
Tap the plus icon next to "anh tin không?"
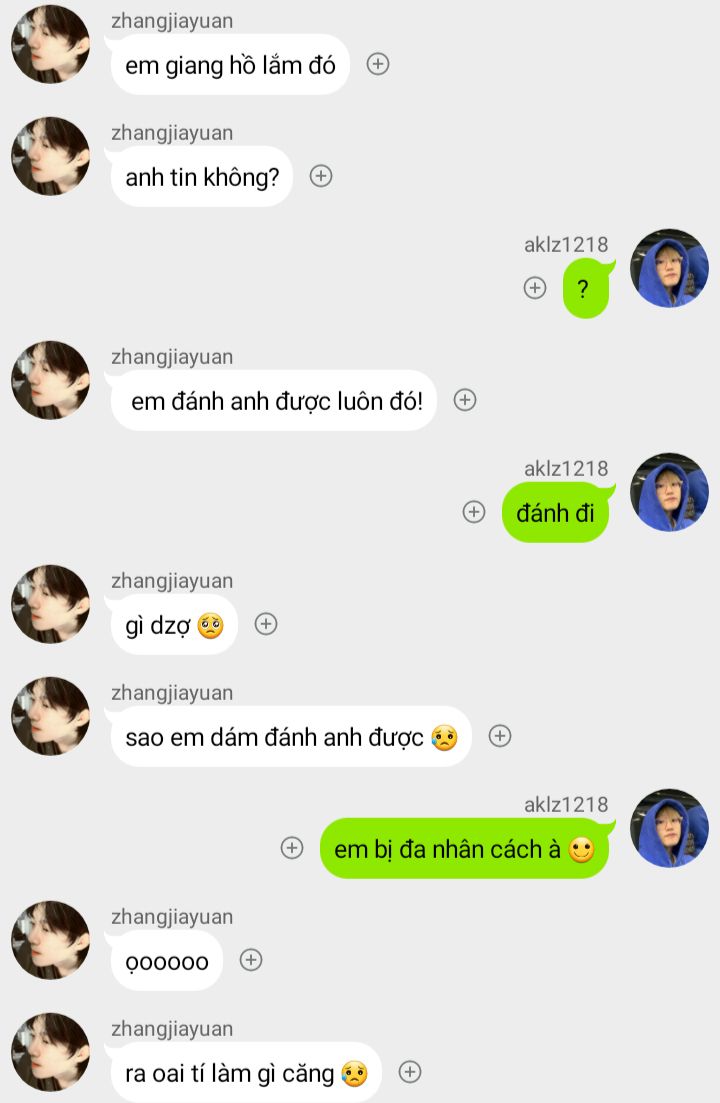320,176
